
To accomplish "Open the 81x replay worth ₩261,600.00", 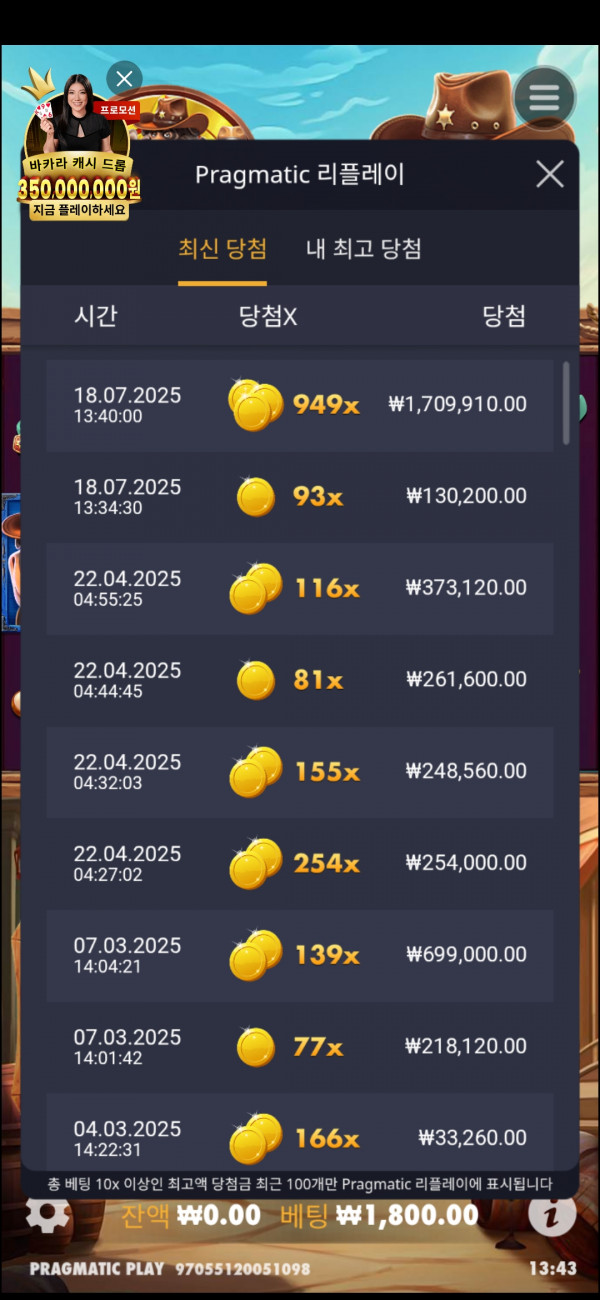I will [x=300, y=680].
